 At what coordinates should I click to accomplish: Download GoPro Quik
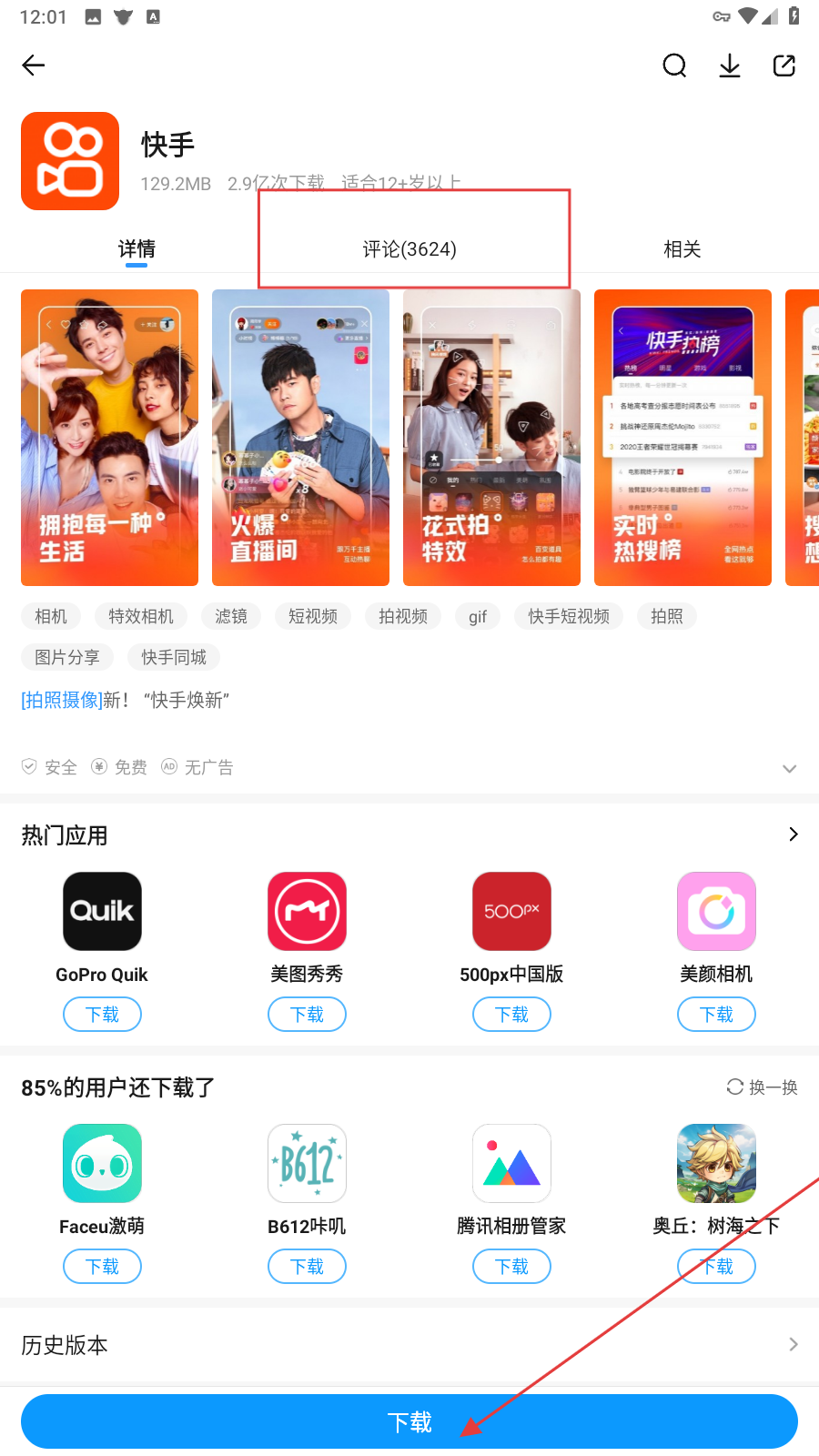[102, 1015]
